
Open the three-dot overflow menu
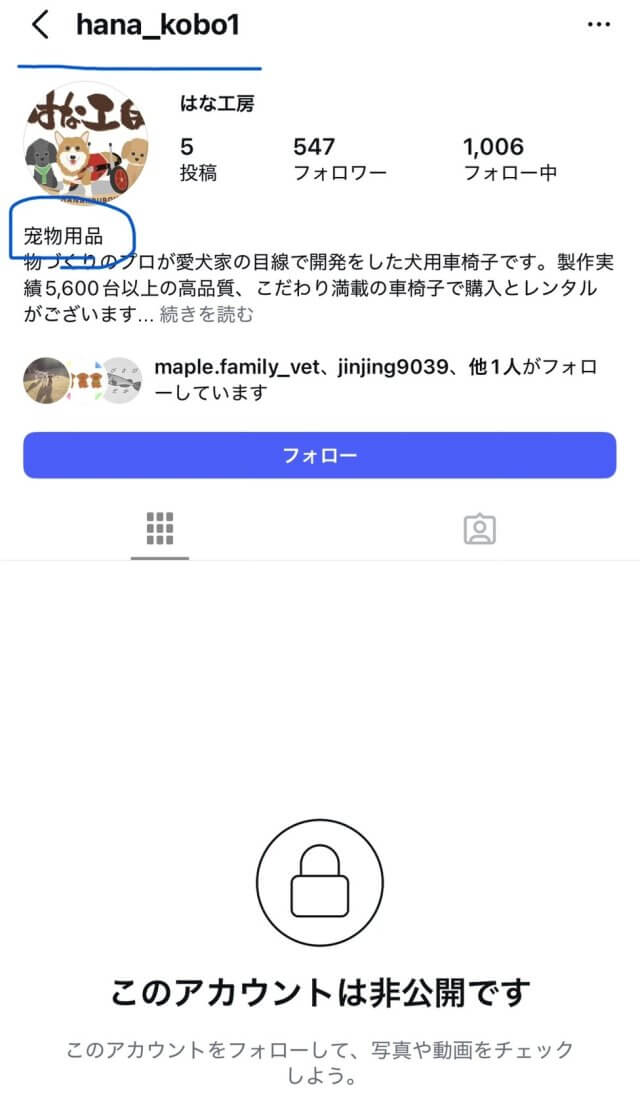click(598, 25)
